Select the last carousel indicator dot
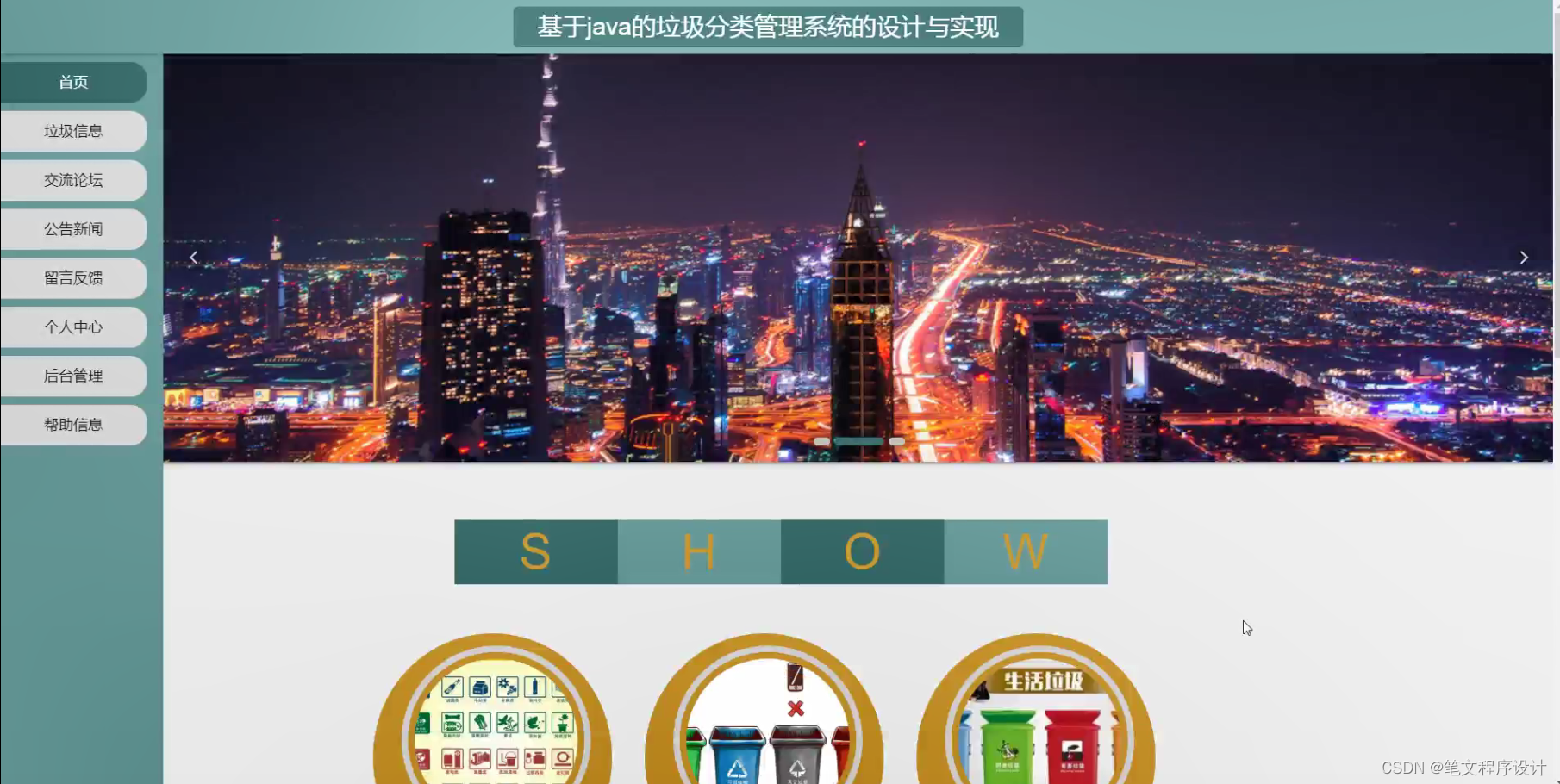Screen dimensions: 1560x784 [897, 441]
